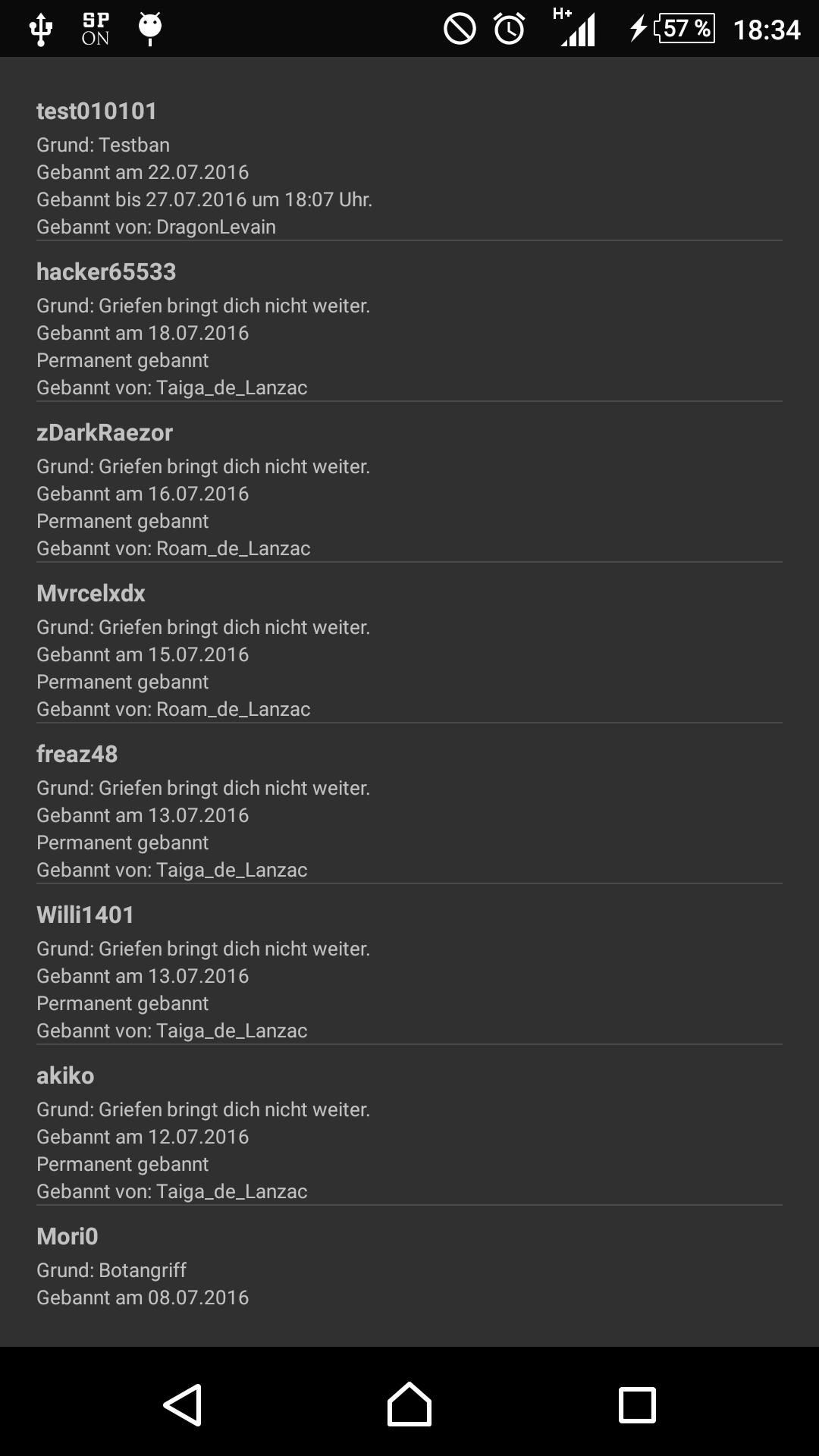This screenshot has height=1456, width=819.
Task: Select the hacker65533 ban entry
Action: [x=409, y=328]
